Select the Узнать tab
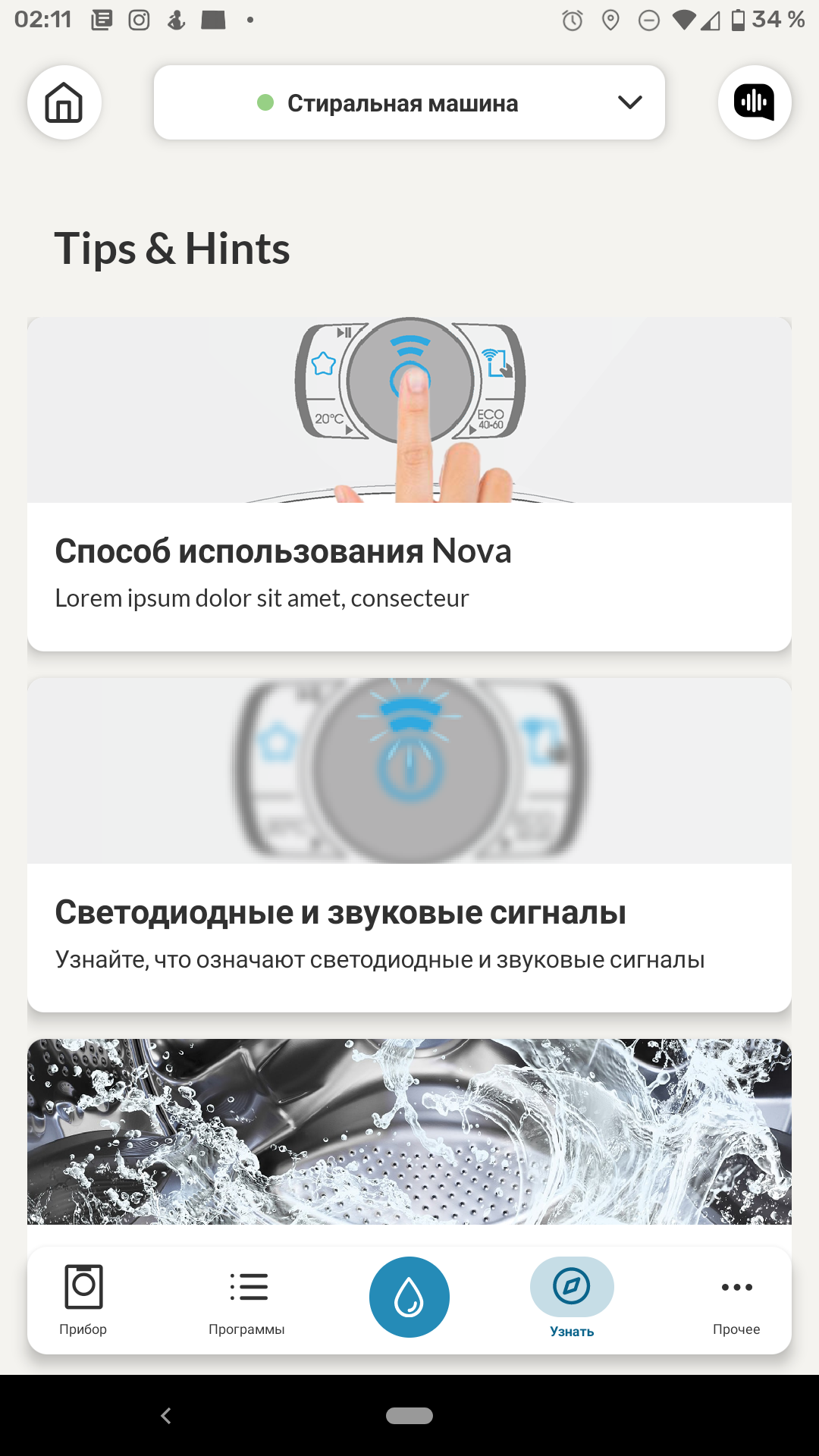The width and height of the screenshot is (819, 1456). point(572,1298)
